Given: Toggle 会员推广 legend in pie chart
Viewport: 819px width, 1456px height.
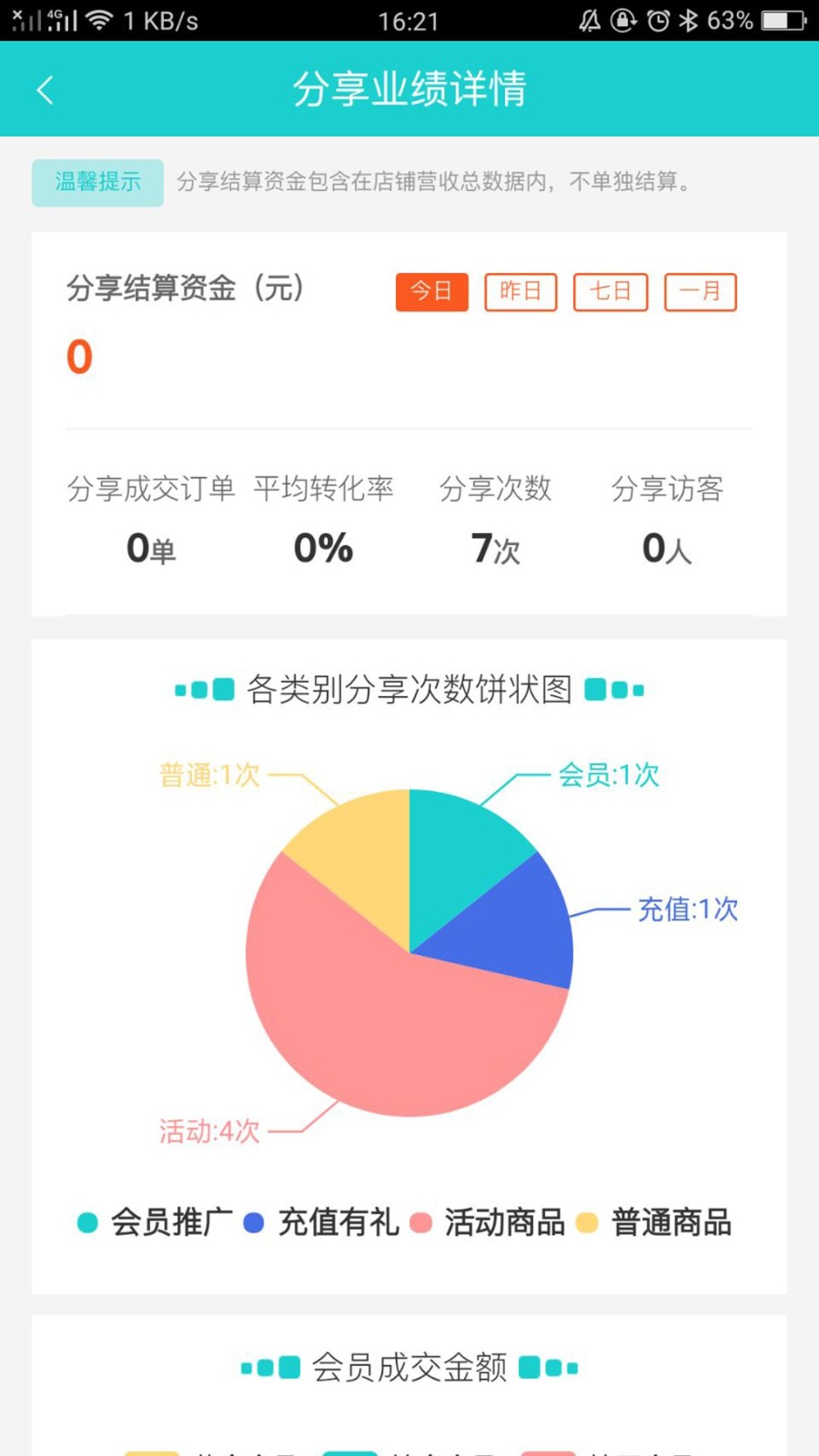Looking at the screenshot, I should (x=155, y=1222).
